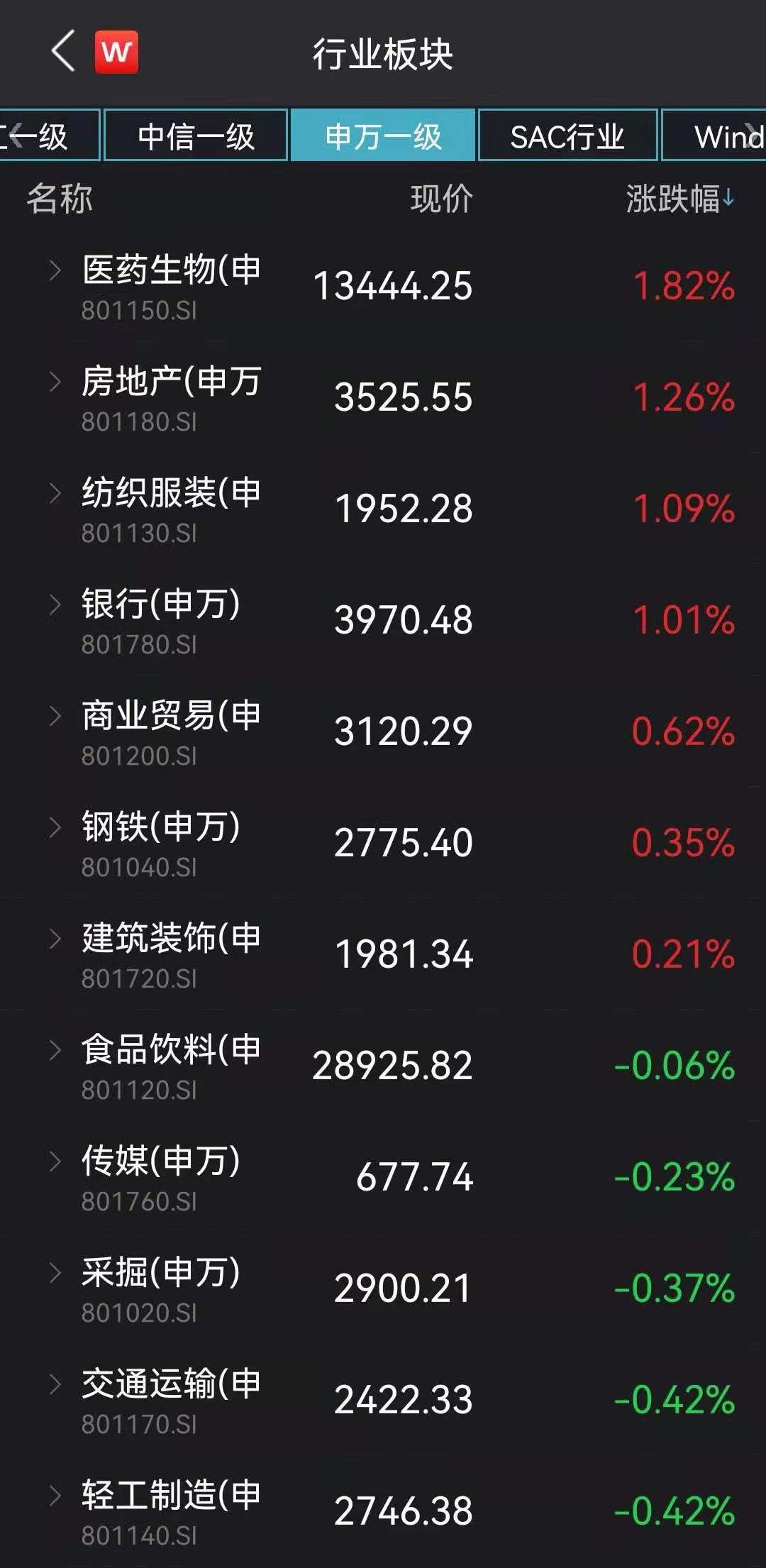Viewport: 766px width, 1568px height.
Task: Open the 钢铁(申万) sector row
Action: pos(383,844)
